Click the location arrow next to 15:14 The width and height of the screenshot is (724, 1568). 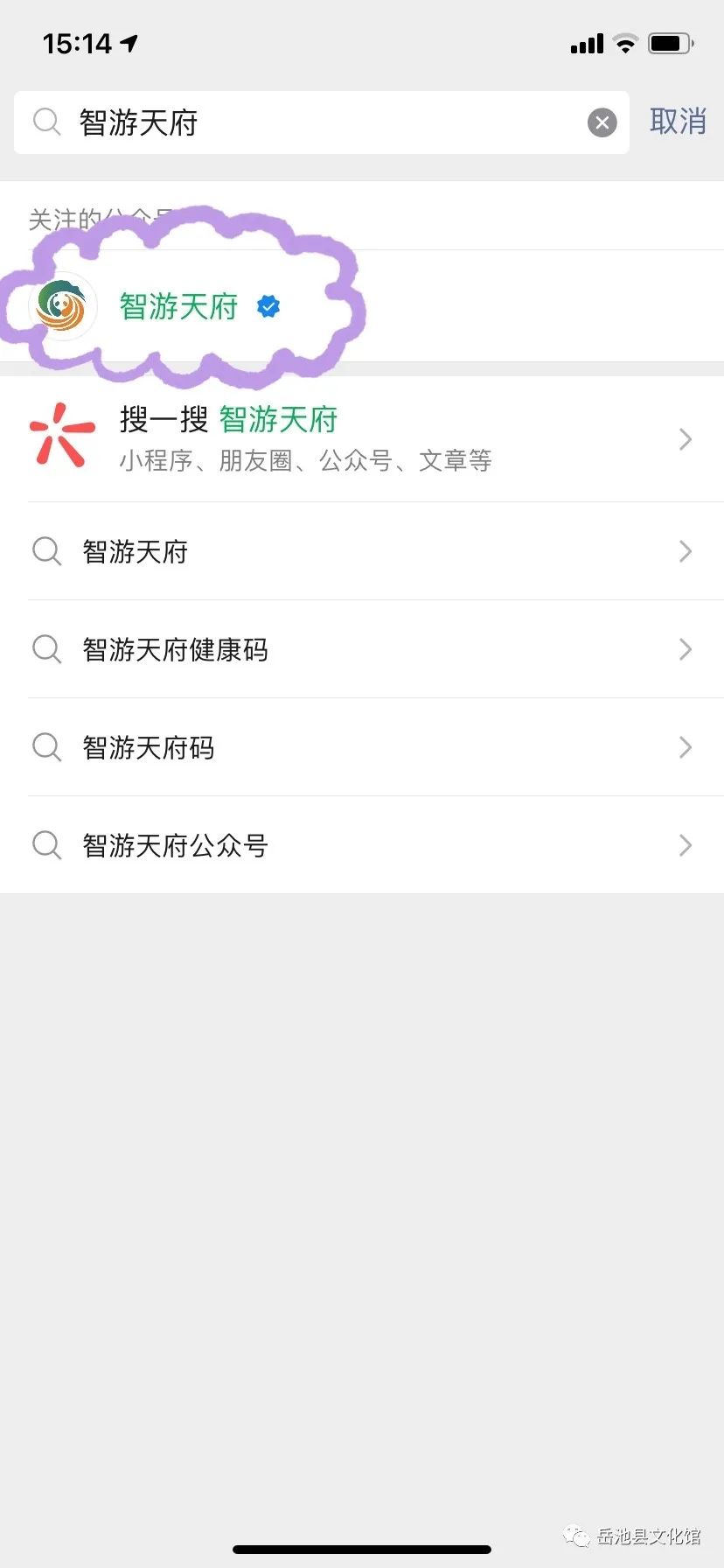click(129, 41)
